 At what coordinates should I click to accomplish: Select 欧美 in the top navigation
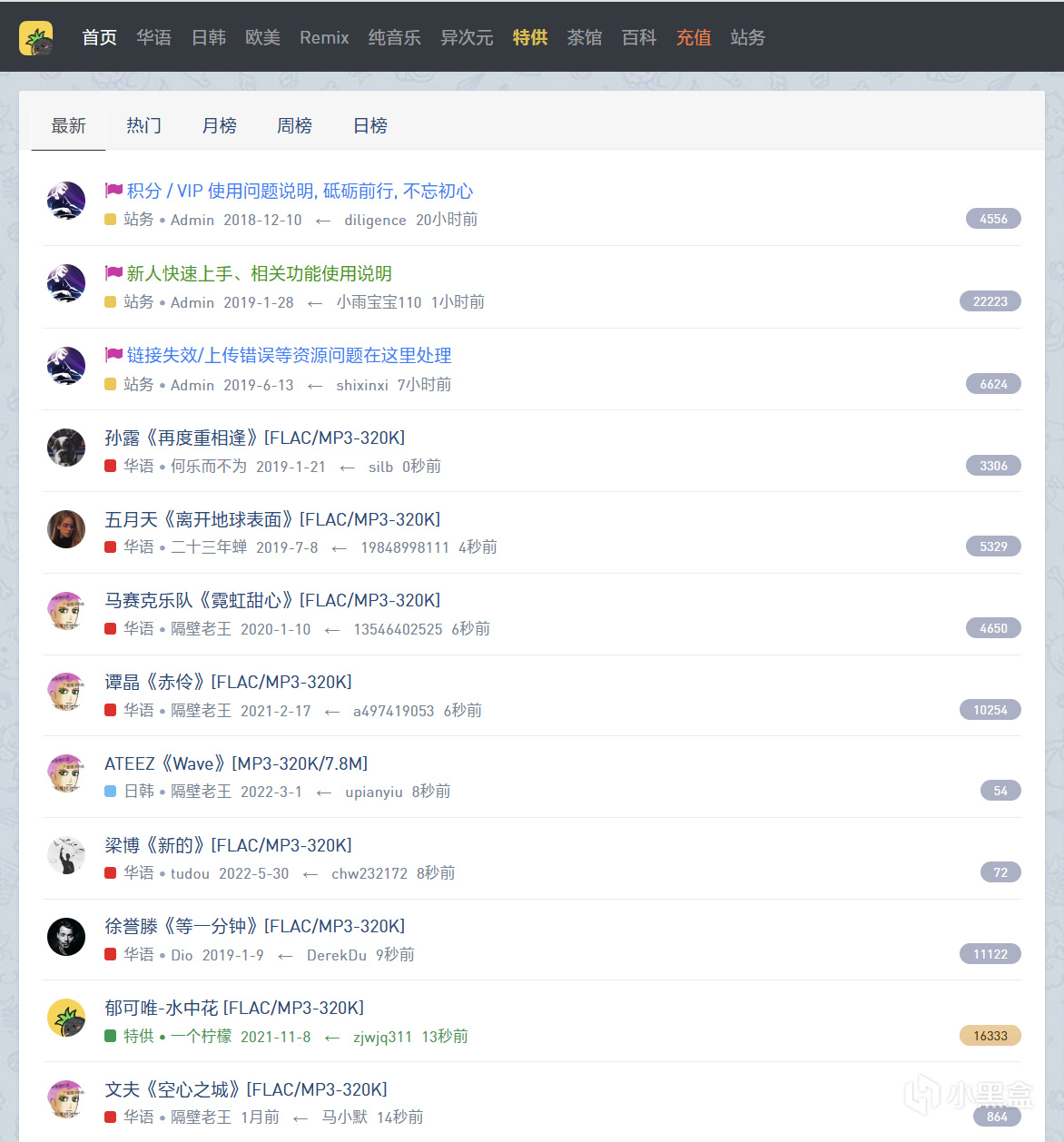262,38
